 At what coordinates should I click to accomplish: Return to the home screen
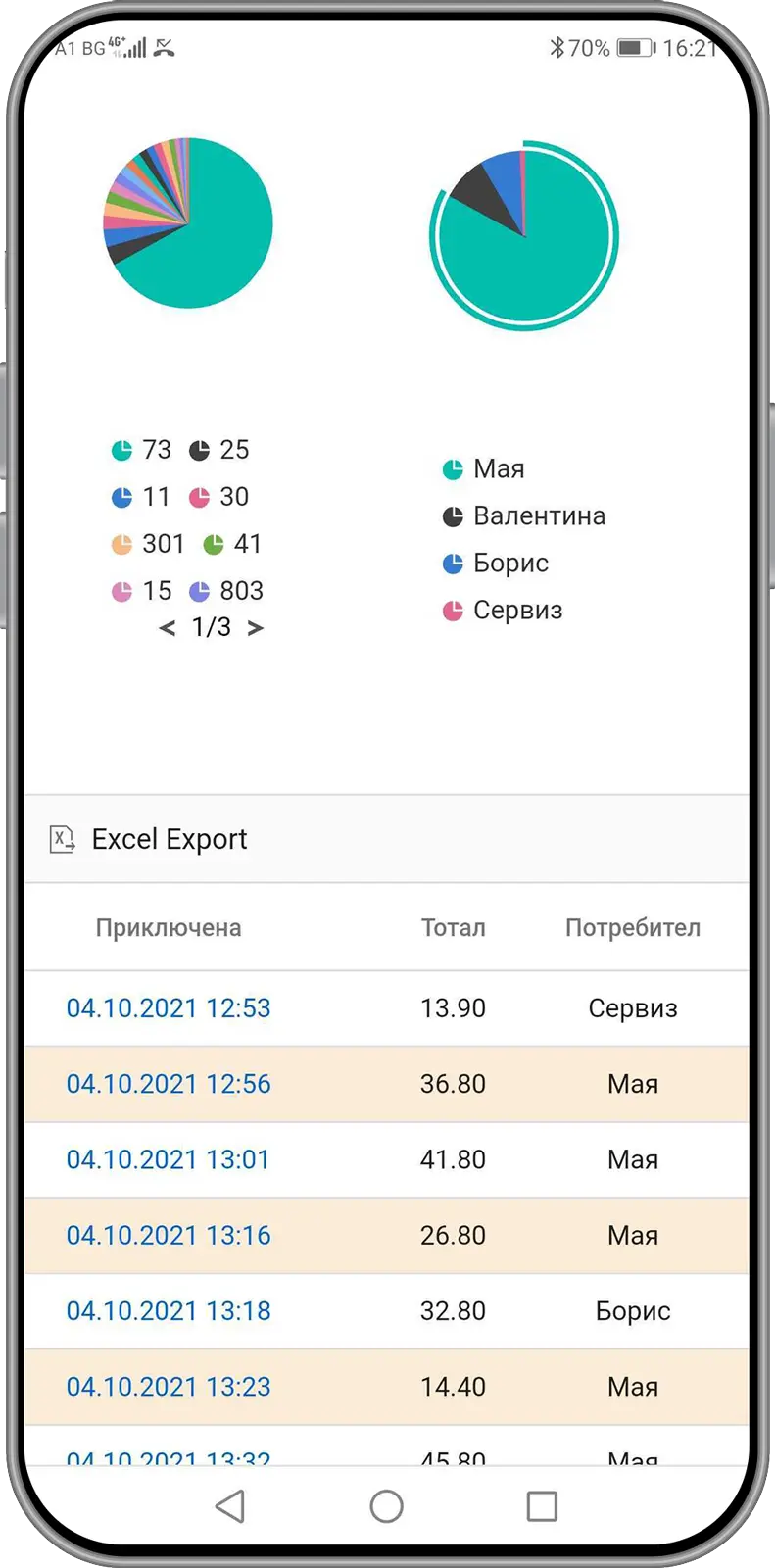[387, 1506]
